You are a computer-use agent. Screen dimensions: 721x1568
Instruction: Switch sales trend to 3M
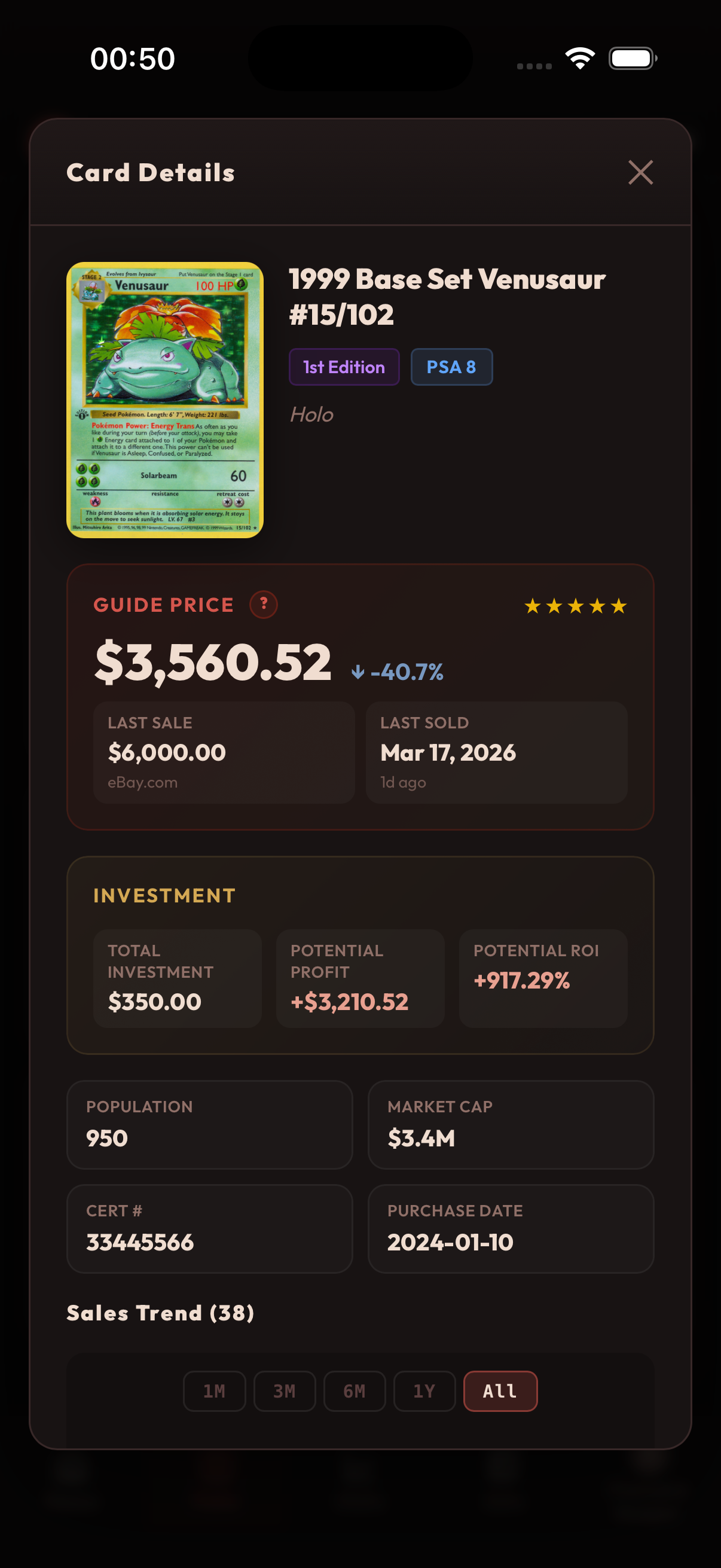(284, 1391)
